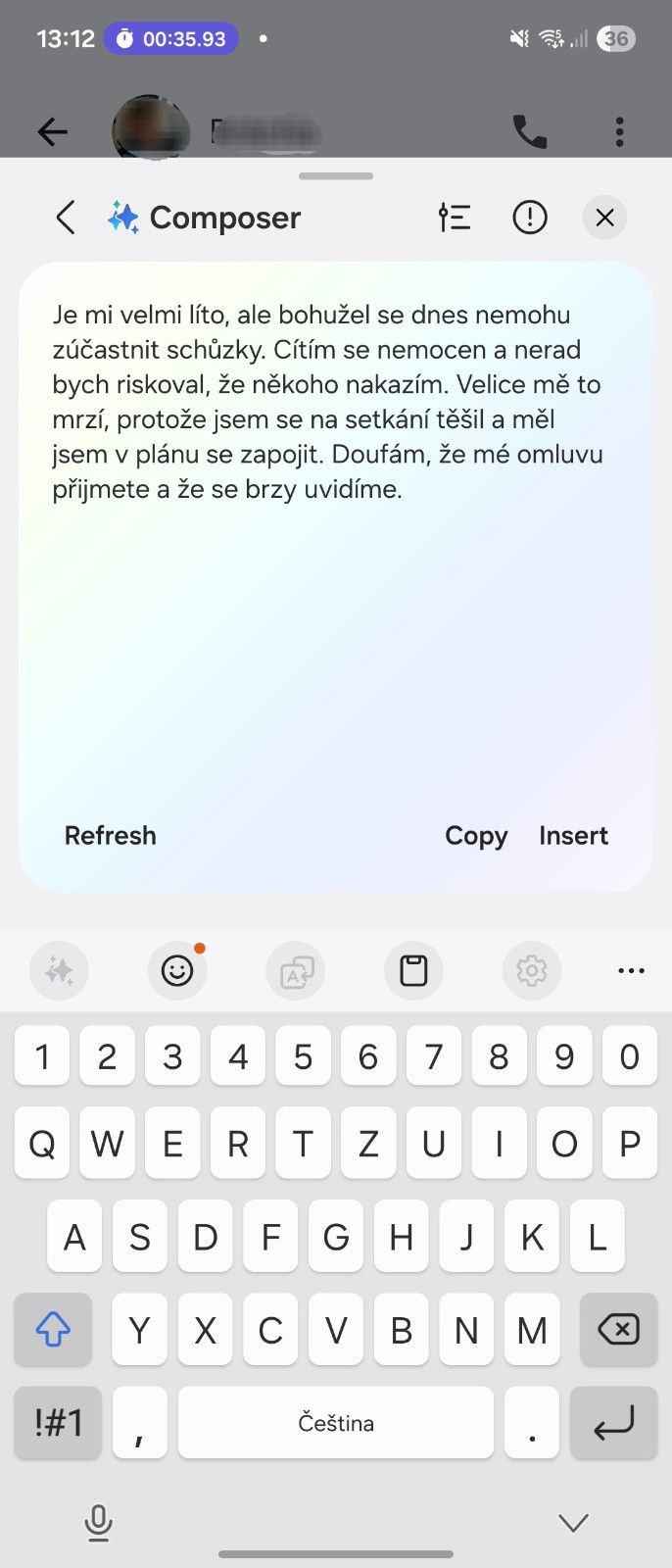Open the emoji keyboard
The height and width of the screenshot is (1568, 672).
(177, 971)
